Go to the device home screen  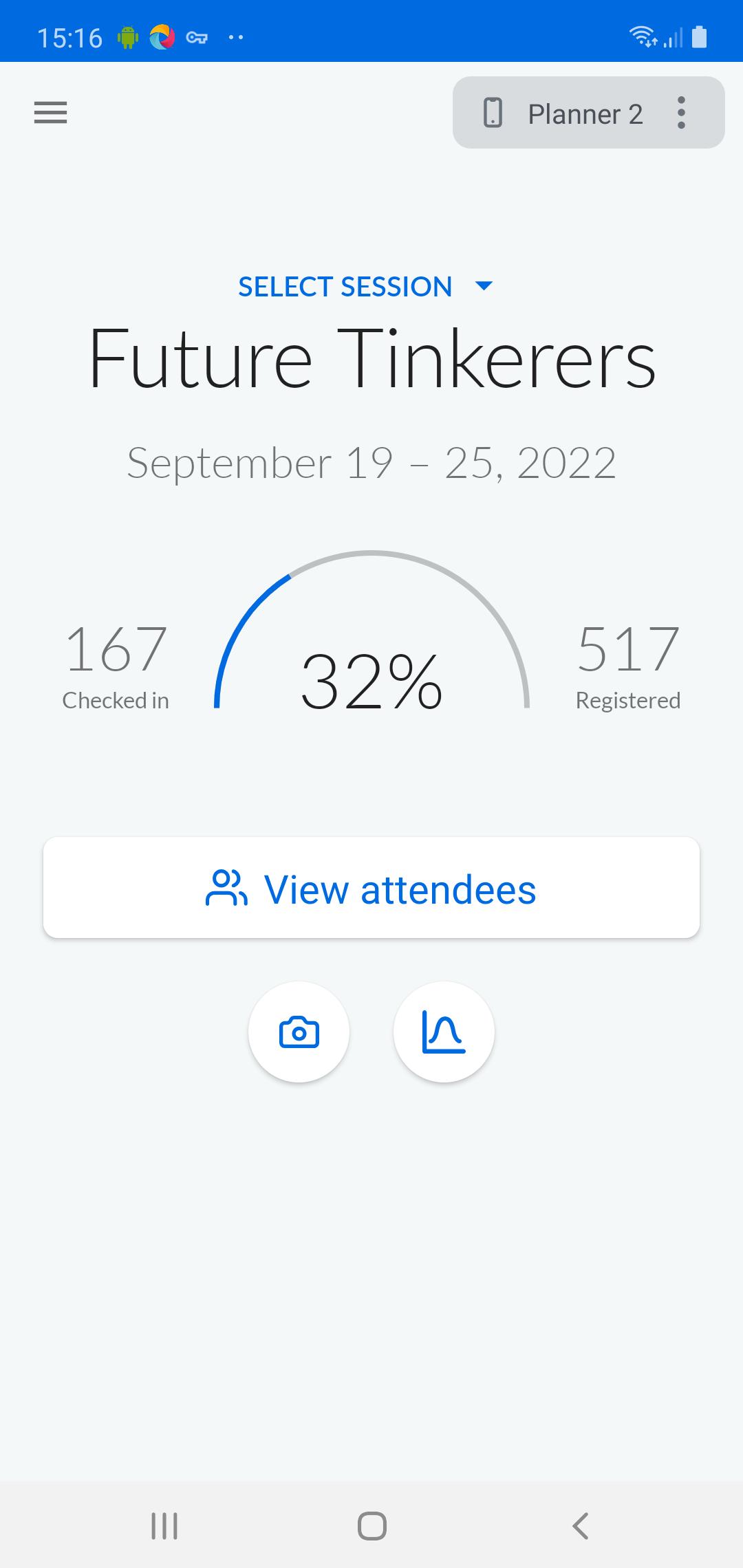point(371,1525)
